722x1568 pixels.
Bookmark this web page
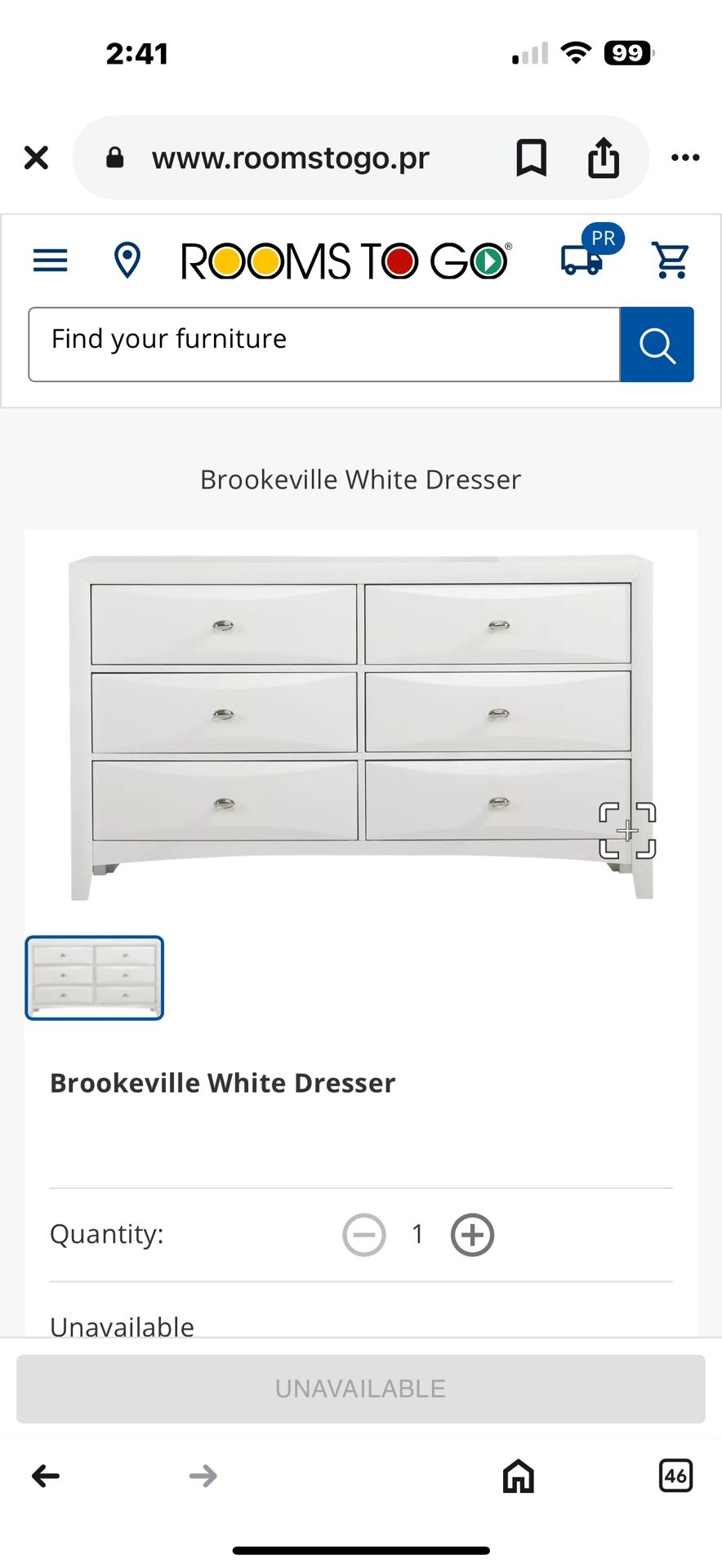(531, 158)
